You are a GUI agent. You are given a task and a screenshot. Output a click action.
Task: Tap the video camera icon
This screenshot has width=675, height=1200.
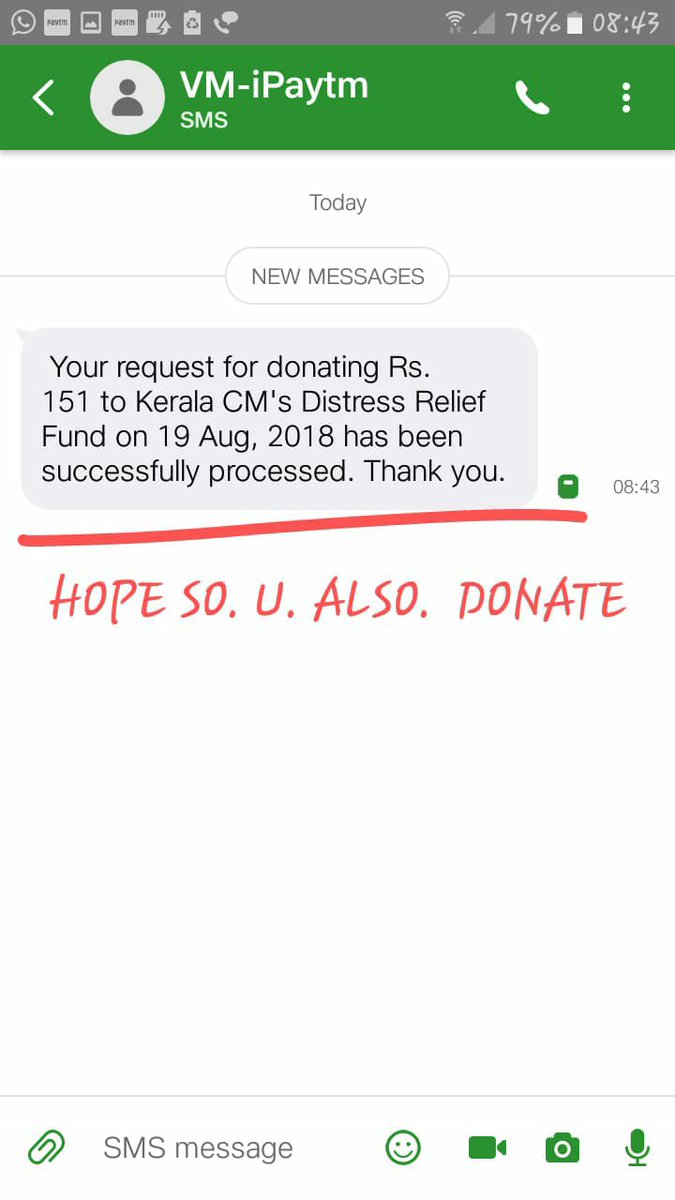click(487, 1148)
